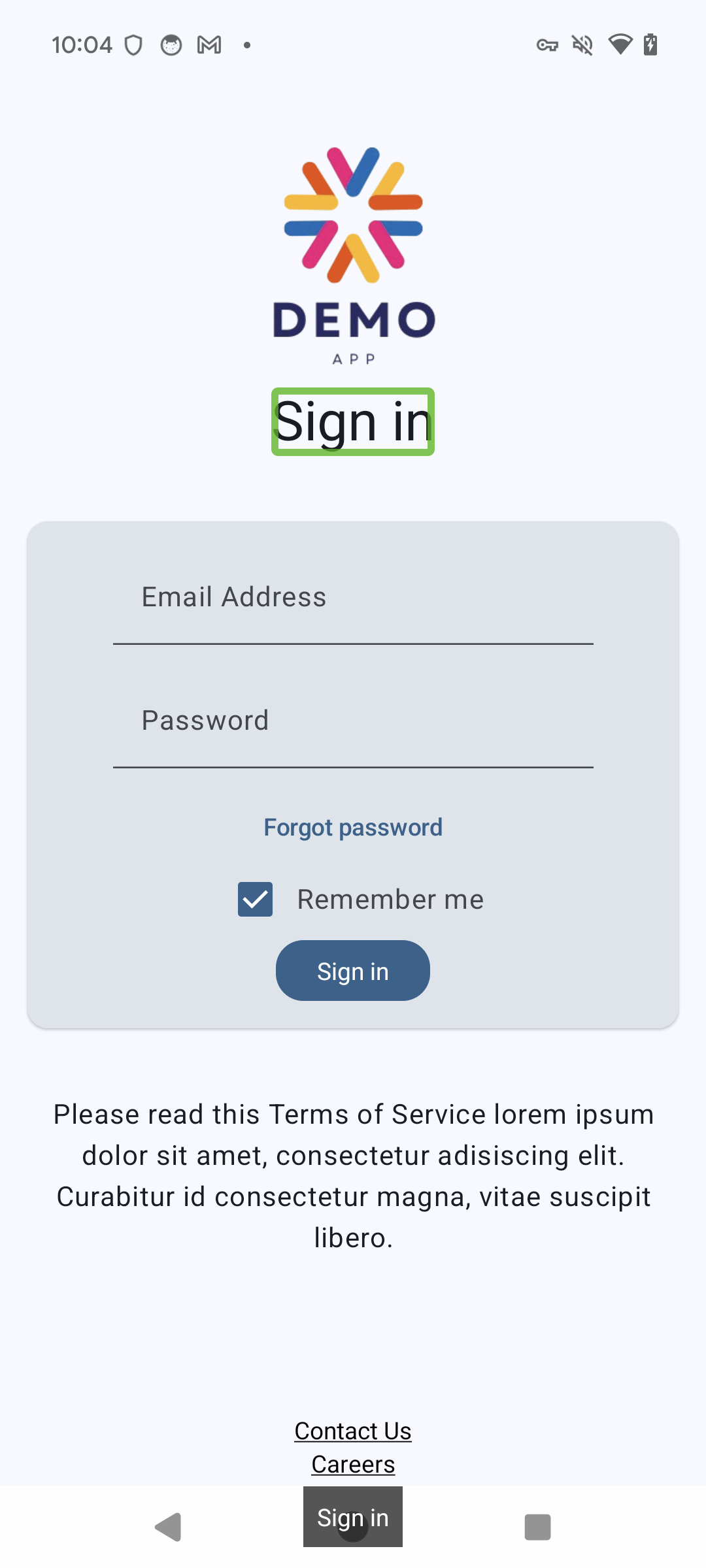This screenshot has width=706, height=1568.
Task: Open the Careers link
Action: (353, 1465)
